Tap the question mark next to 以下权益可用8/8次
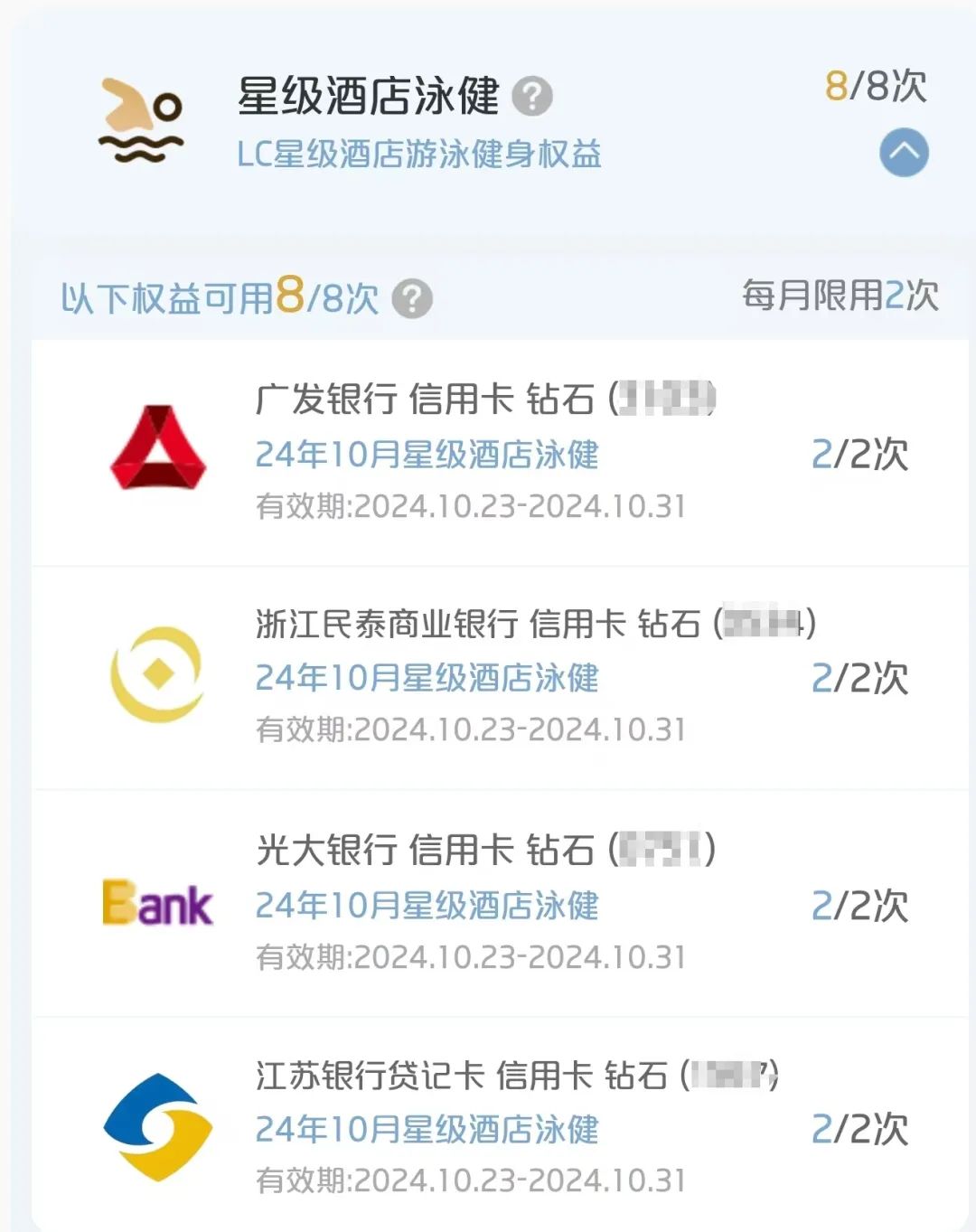The height and width of the screenshot is (1232, 976). tap(412, 298)
